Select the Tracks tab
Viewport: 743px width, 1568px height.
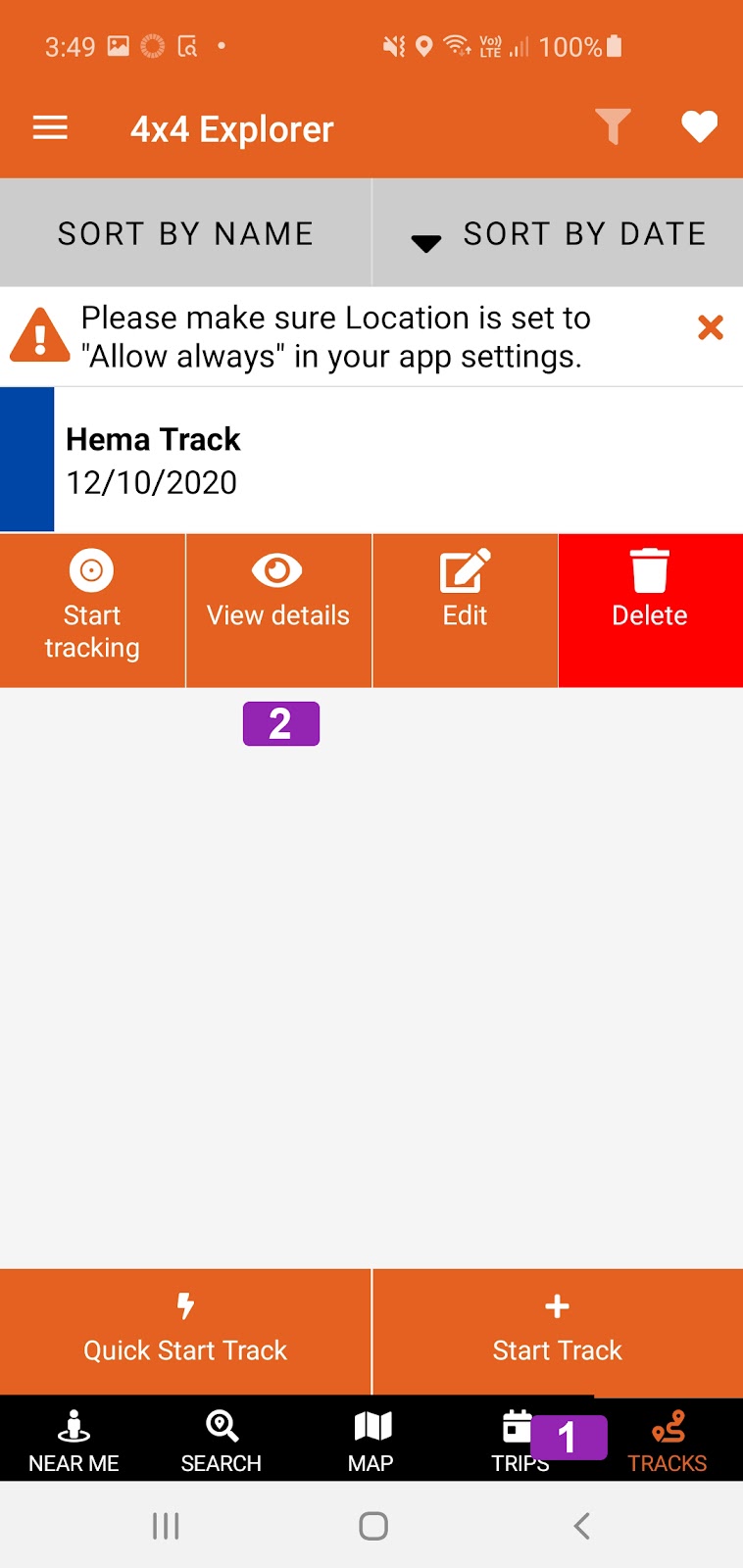pyautogui.click(x=668, y=1441)
